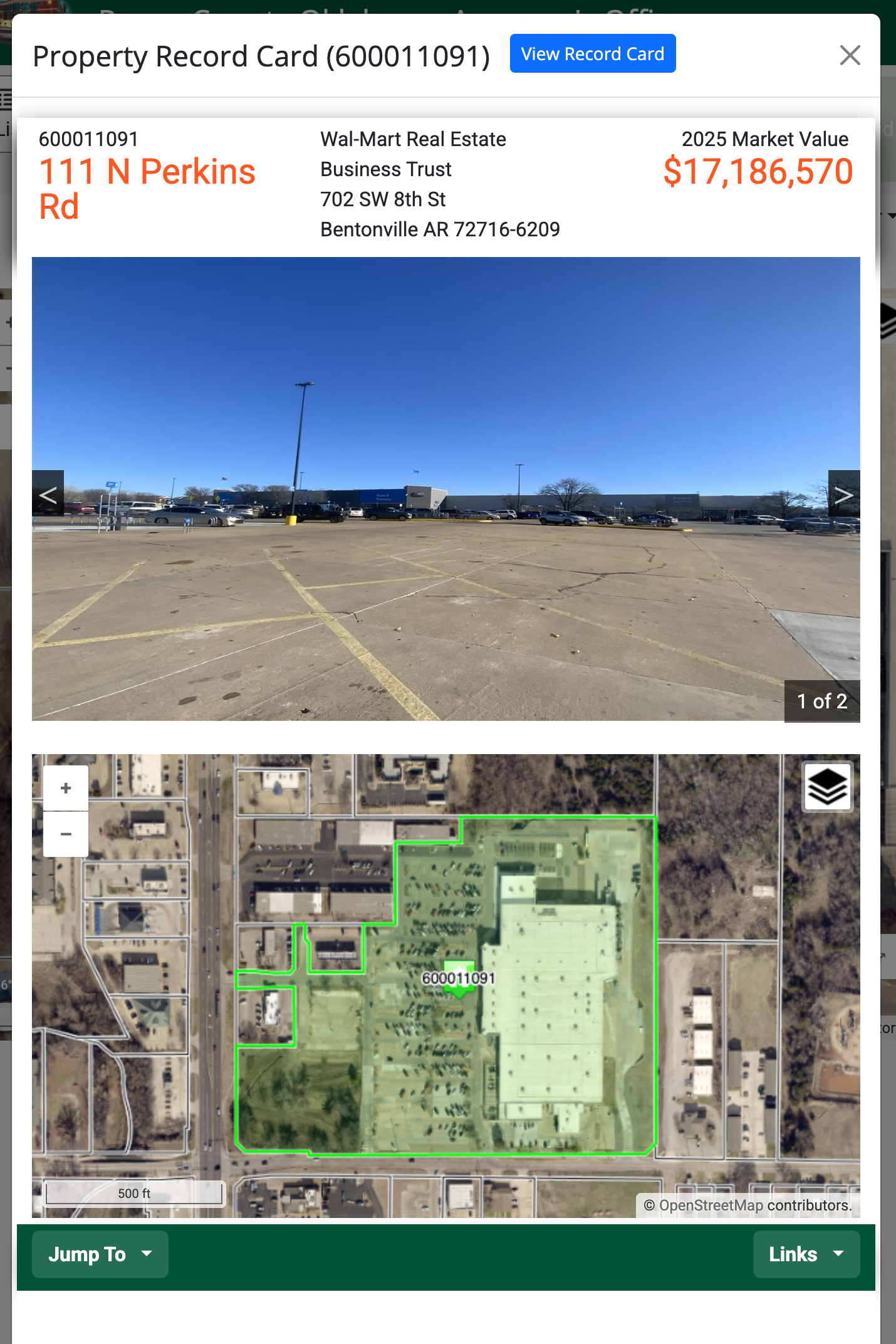The image size is (896, 1344).
Task: Expand the Links dropdown
Action: click(x=806, y=1254)
